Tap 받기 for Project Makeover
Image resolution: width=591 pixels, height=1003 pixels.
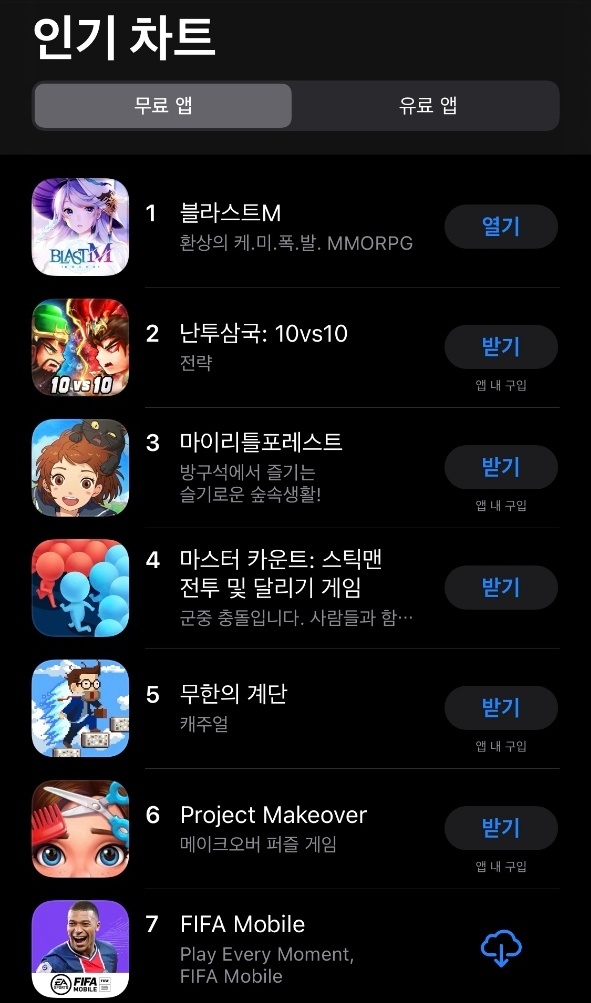pyautogui.click(x=501, y=828)
